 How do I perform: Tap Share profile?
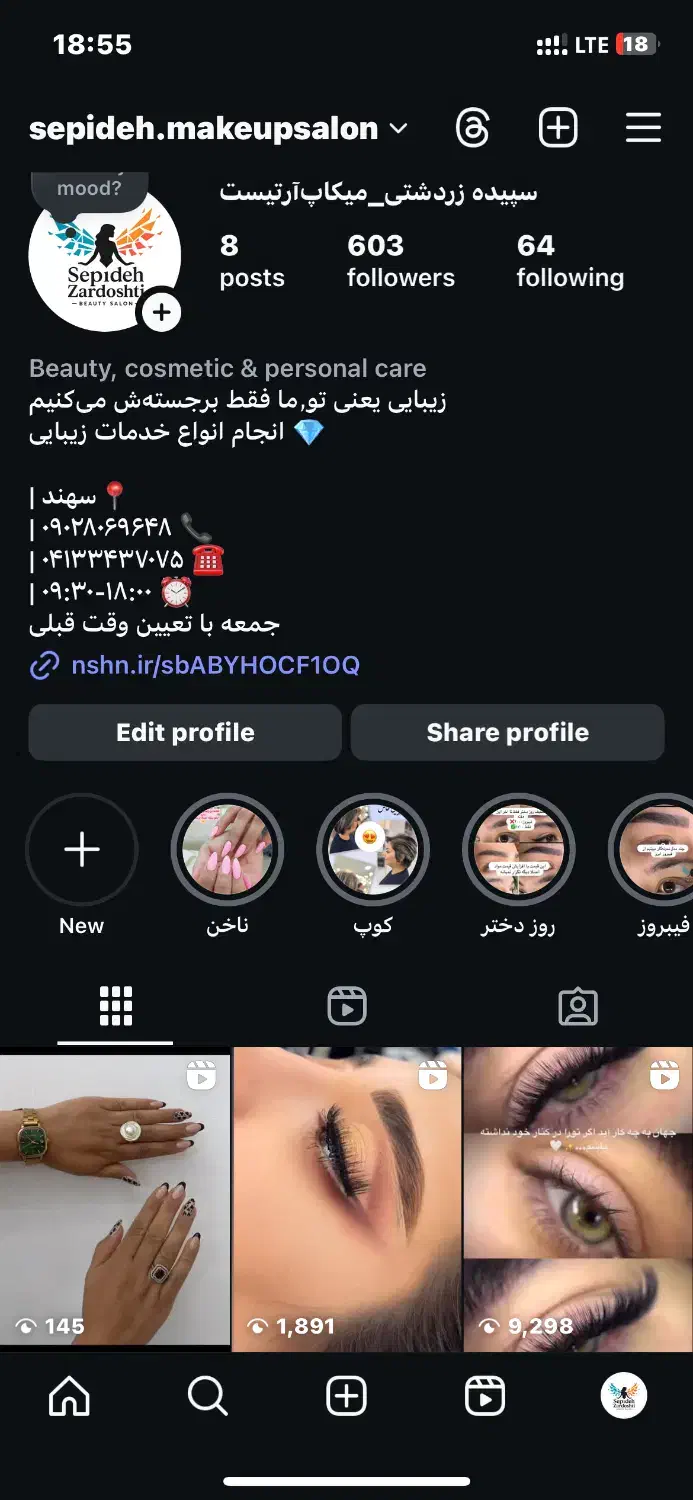[507, 732]
